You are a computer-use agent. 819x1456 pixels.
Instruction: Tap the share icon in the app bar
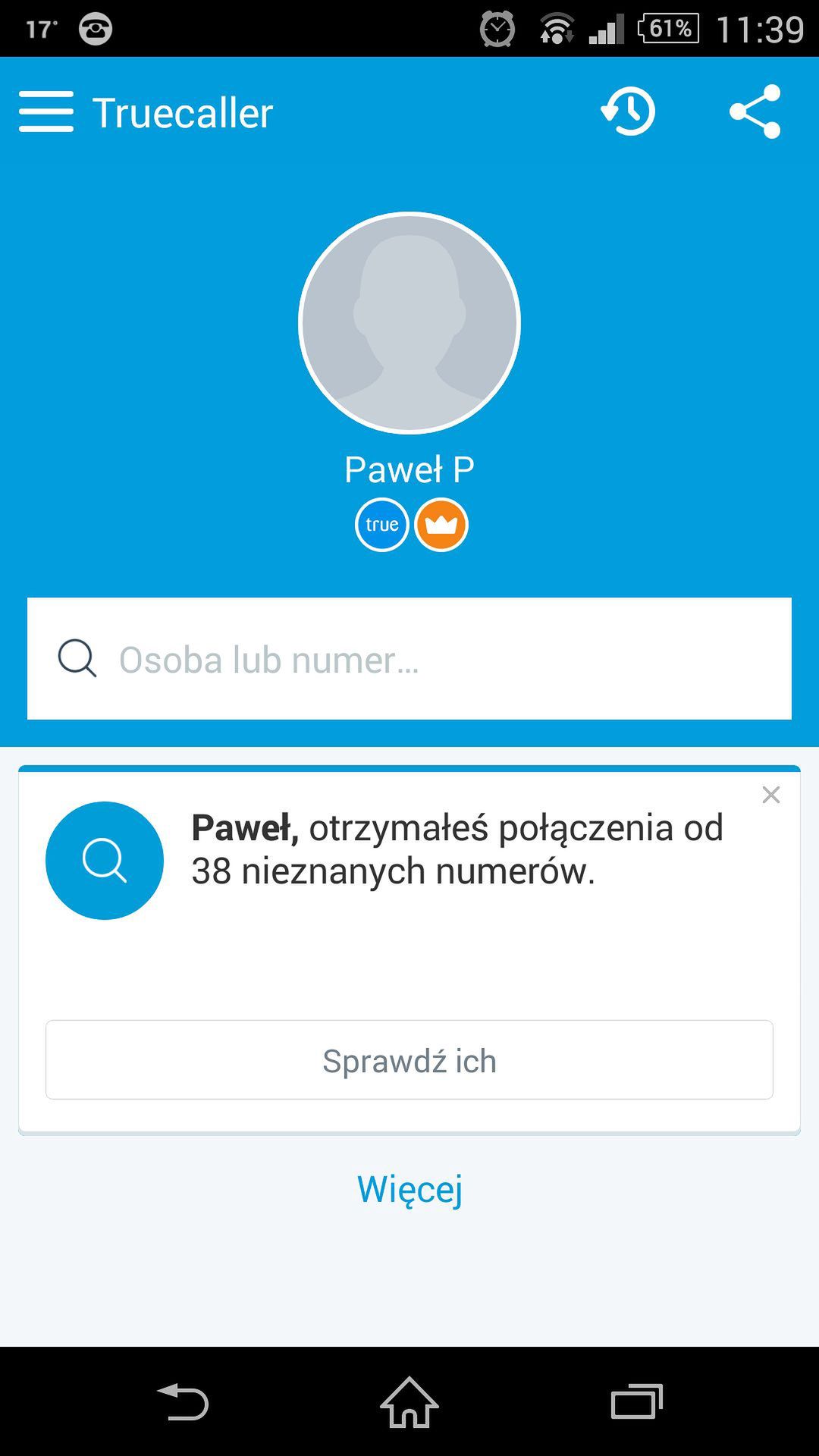(755, 111)
